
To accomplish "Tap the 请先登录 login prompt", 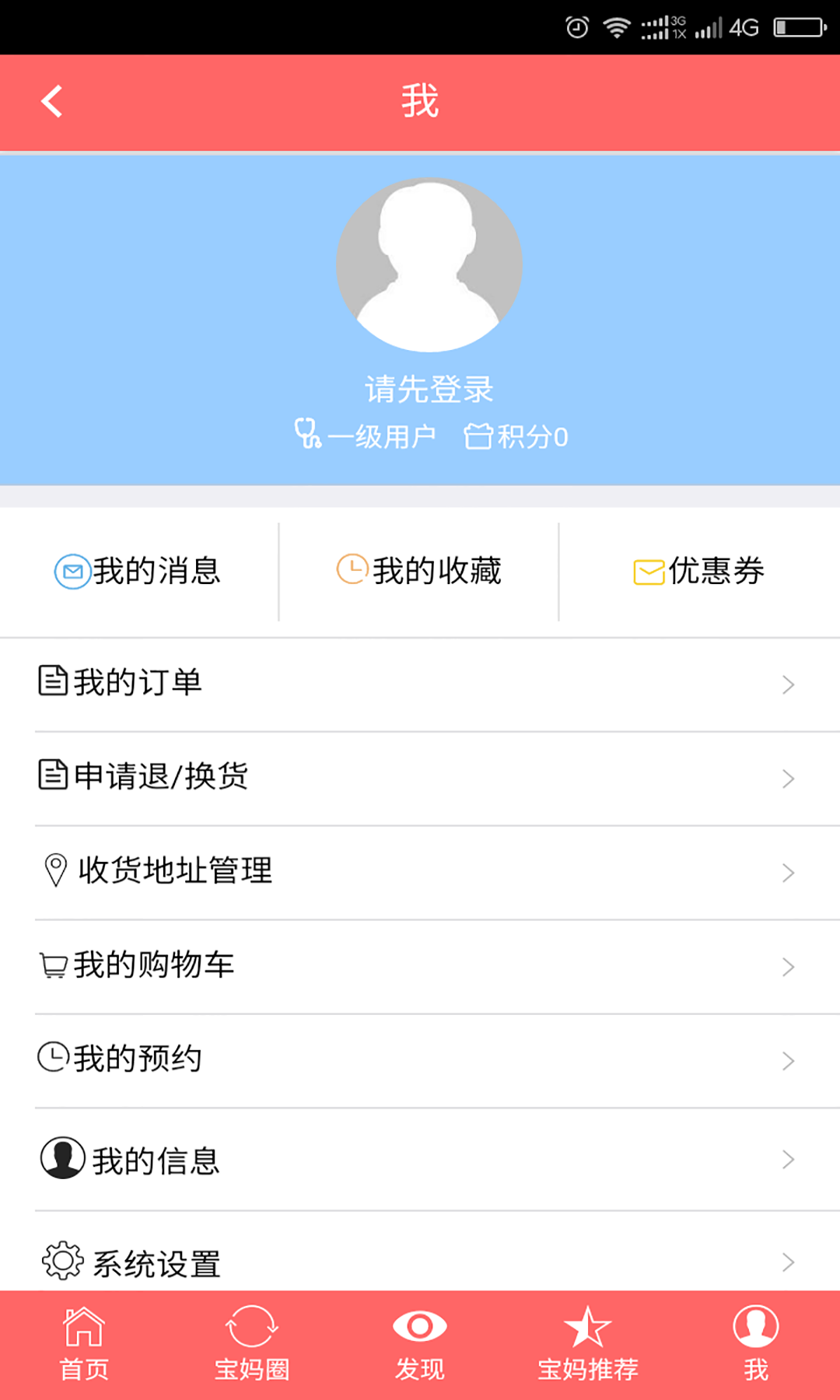I will pyautogui.click(x=429, y=389).
